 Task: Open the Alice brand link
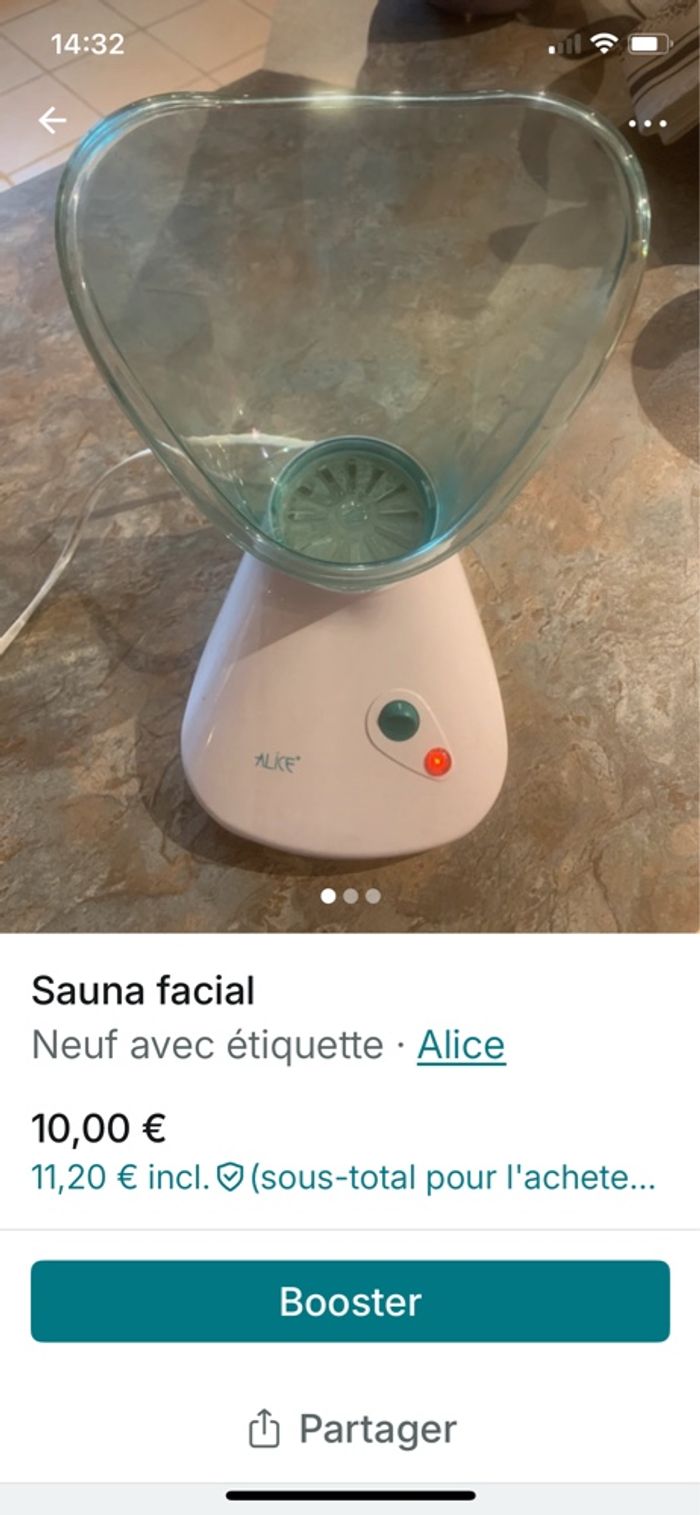[x=461, y=1045]
